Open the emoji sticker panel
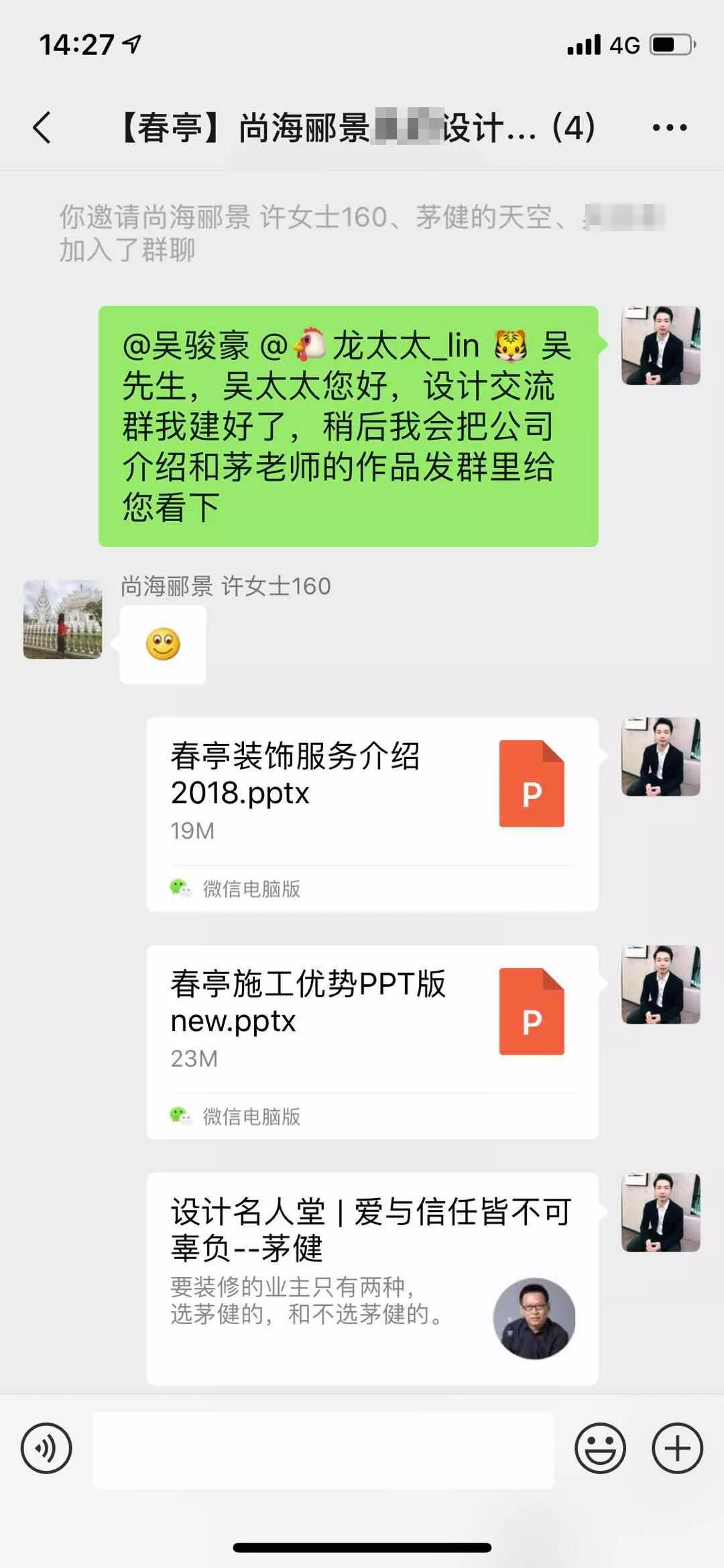This screenshot has width=724, height=1568. pyautogui.click(x=600, y=1448)
